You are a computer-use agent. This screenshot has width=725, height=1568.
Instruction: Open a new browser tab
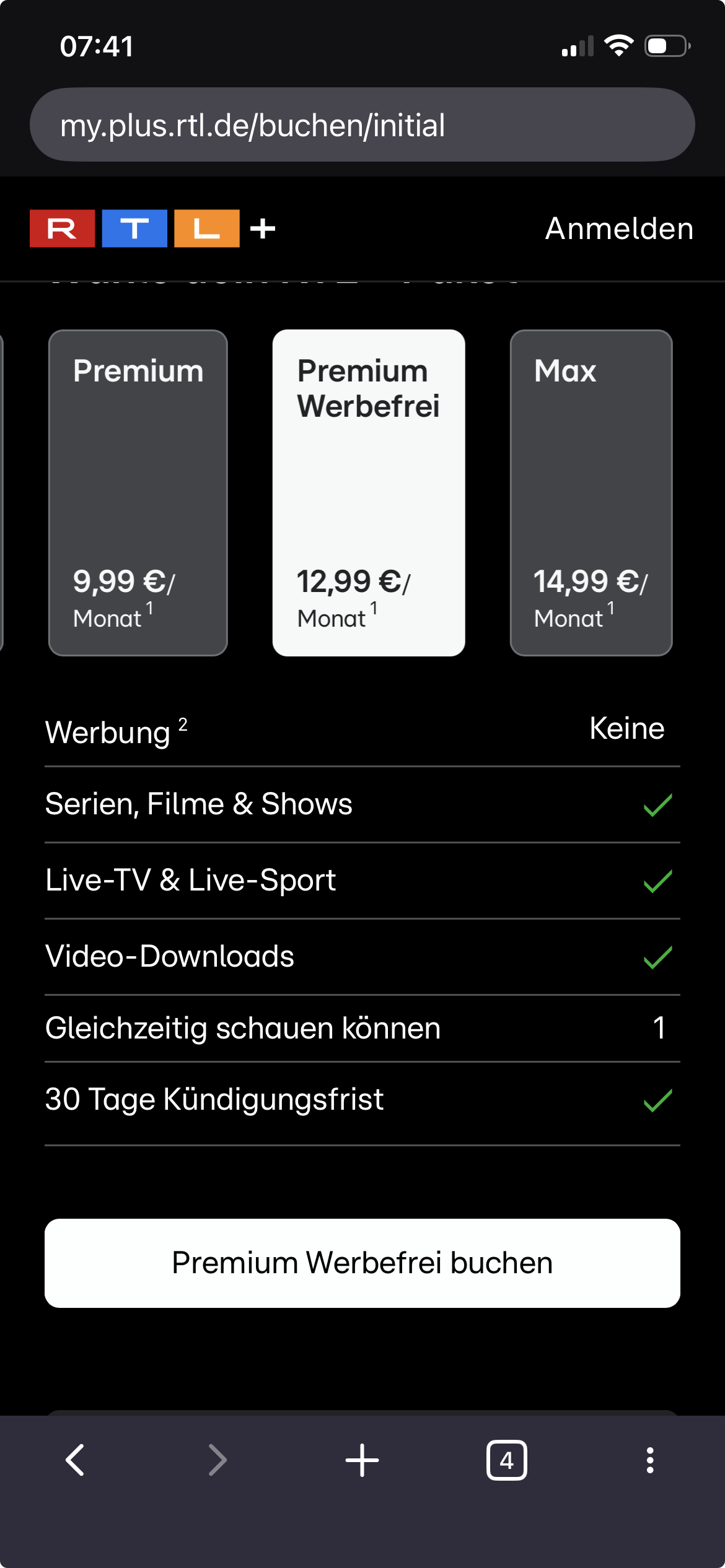(x=362, y=1460)
